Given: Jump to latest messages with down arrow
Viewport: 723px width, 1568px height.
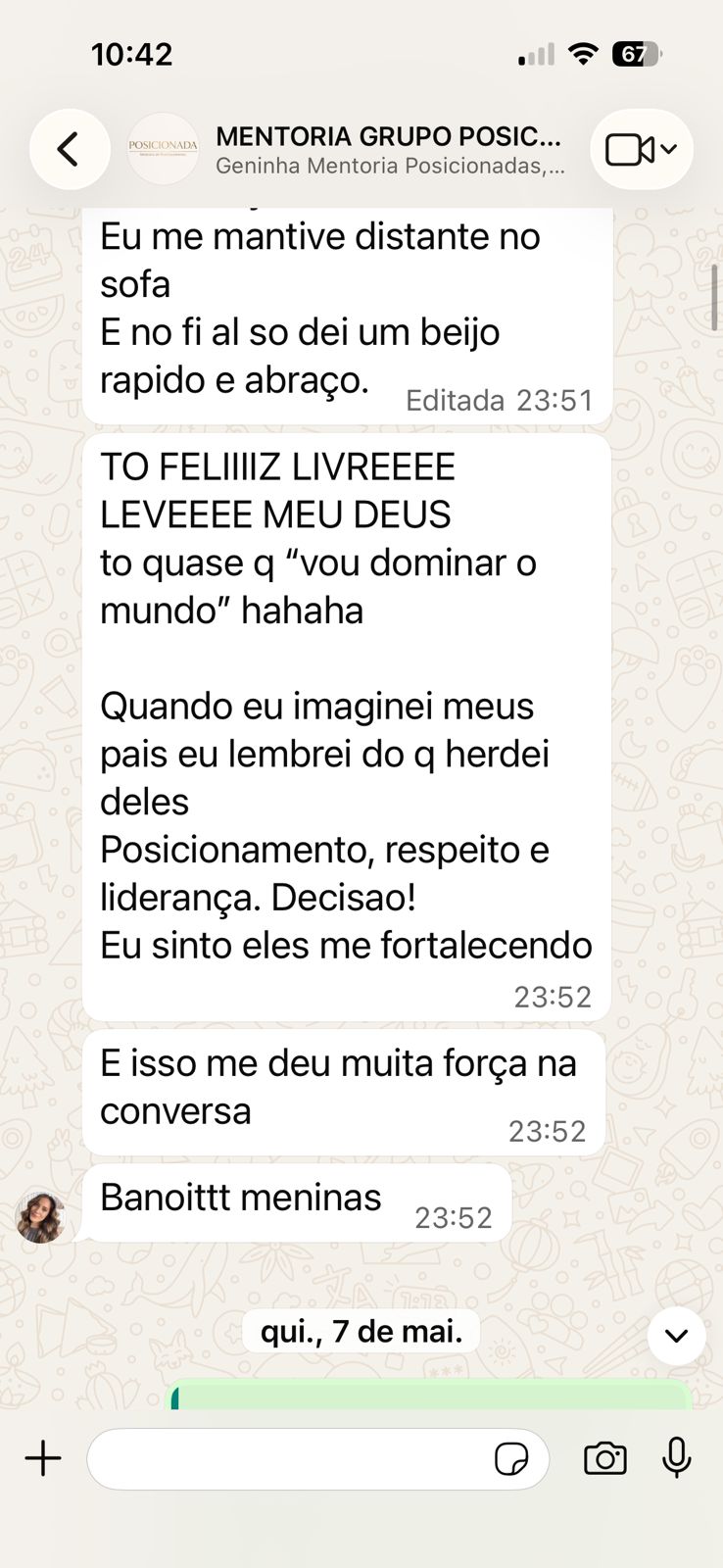Looking at the screenshot, I should pos(677,1336).
